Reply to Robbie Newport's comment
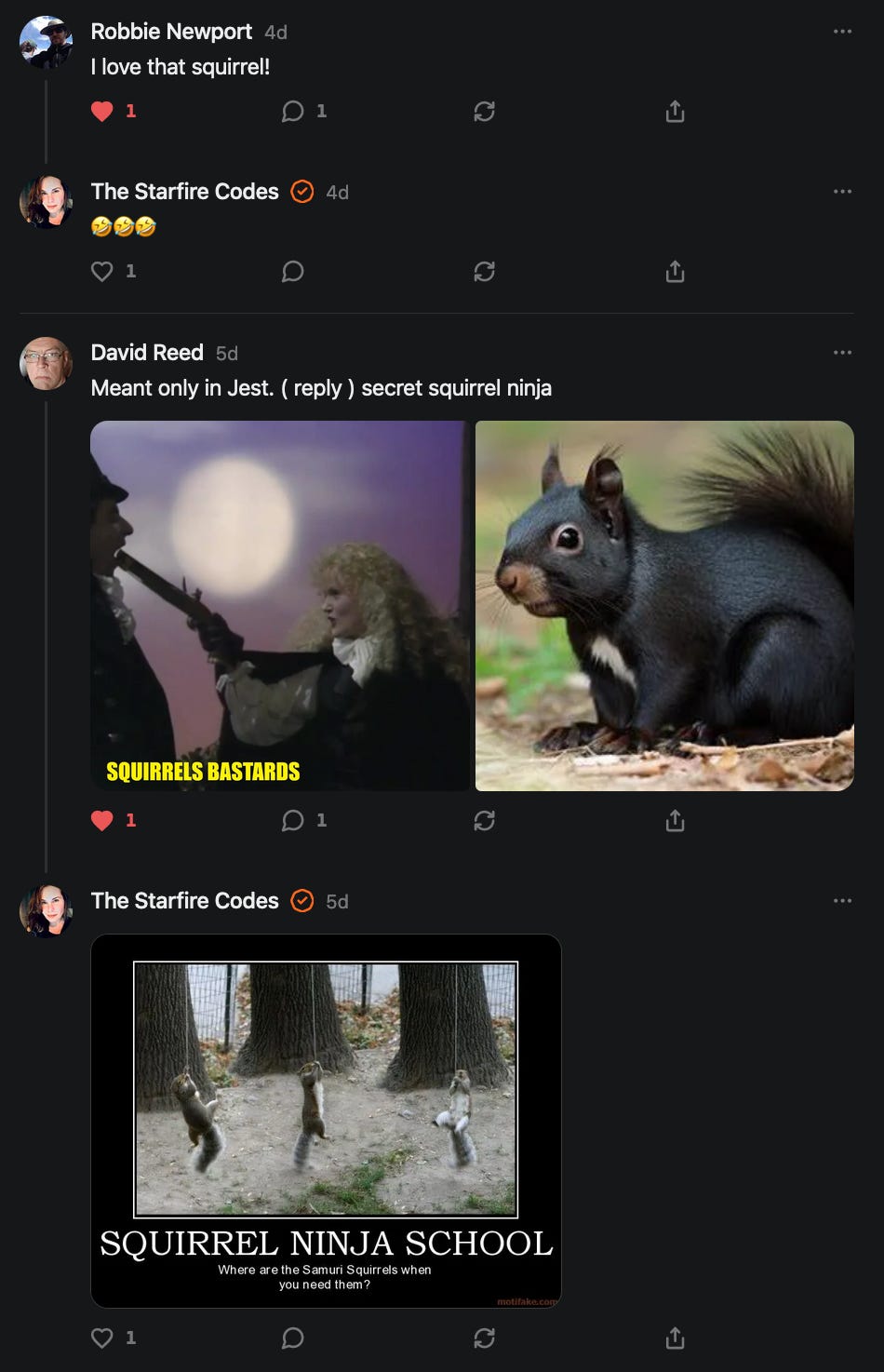Viewport: 884px width, 1372px height. (293, 112)
